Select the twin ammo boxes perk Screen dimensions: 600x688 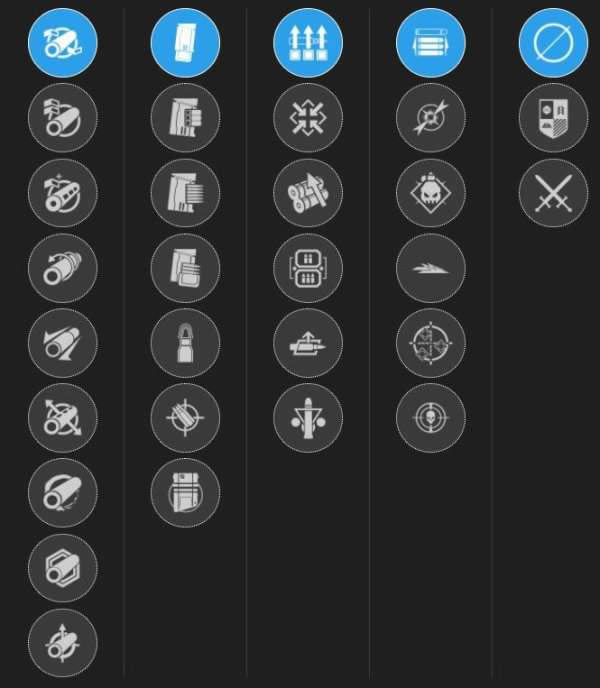(x=308, y=268)
